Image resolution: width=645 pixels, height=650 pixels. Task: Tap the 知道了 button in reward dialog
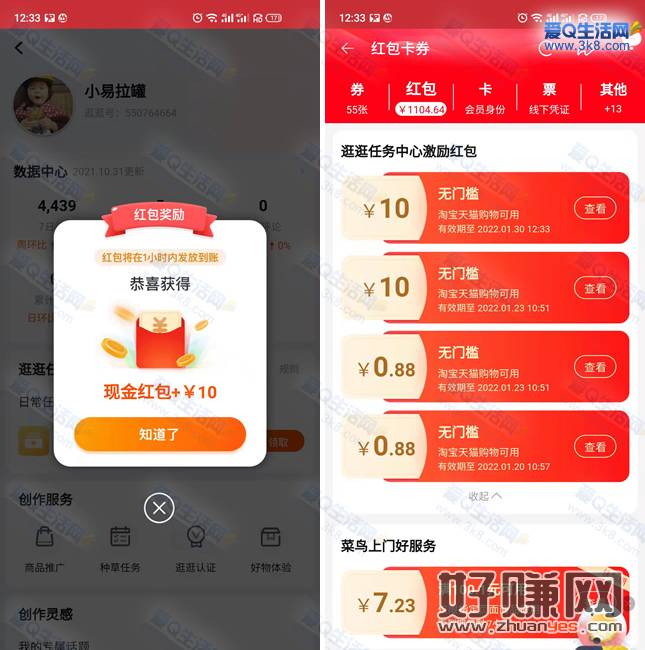click(160, 434)
